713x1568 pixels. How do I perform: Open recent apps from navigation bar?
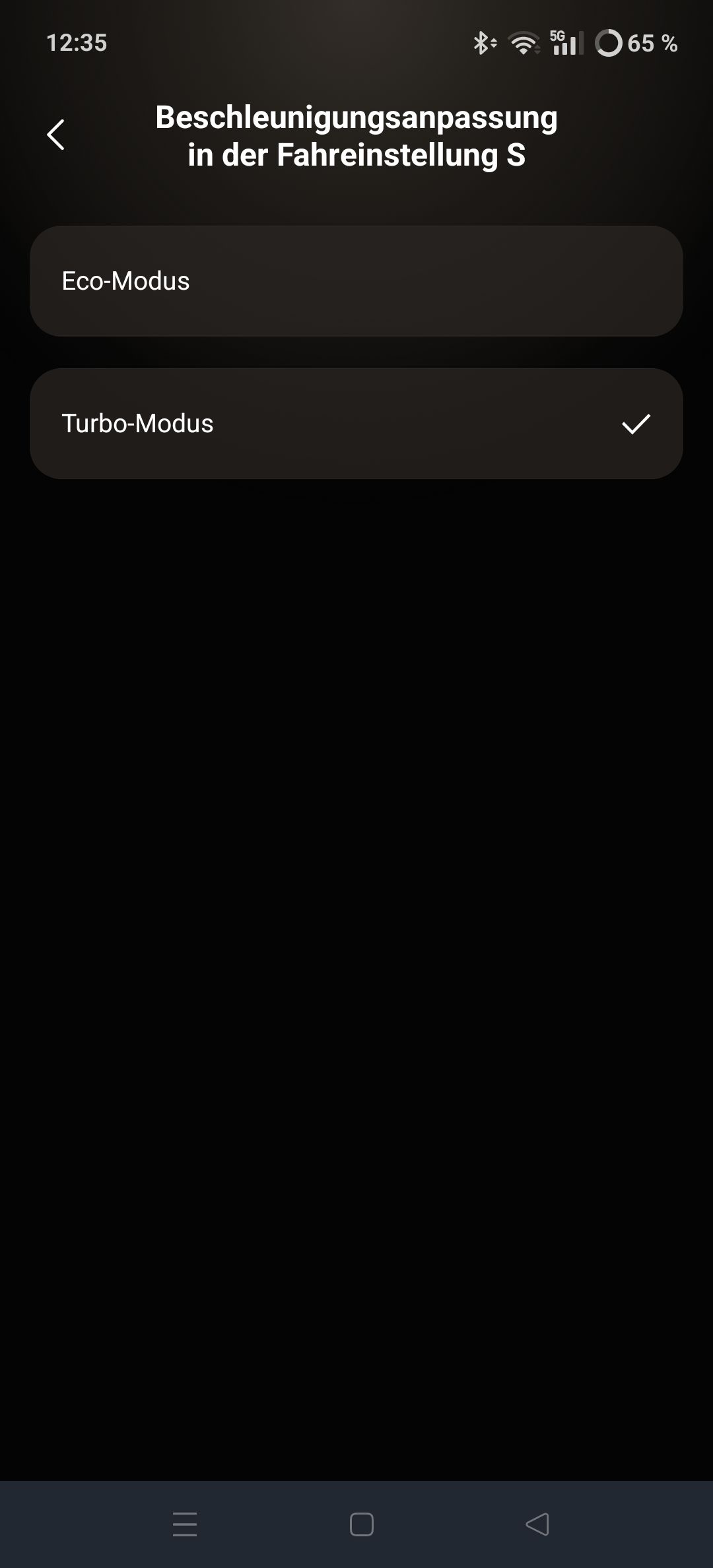(x=185, y=1524)
